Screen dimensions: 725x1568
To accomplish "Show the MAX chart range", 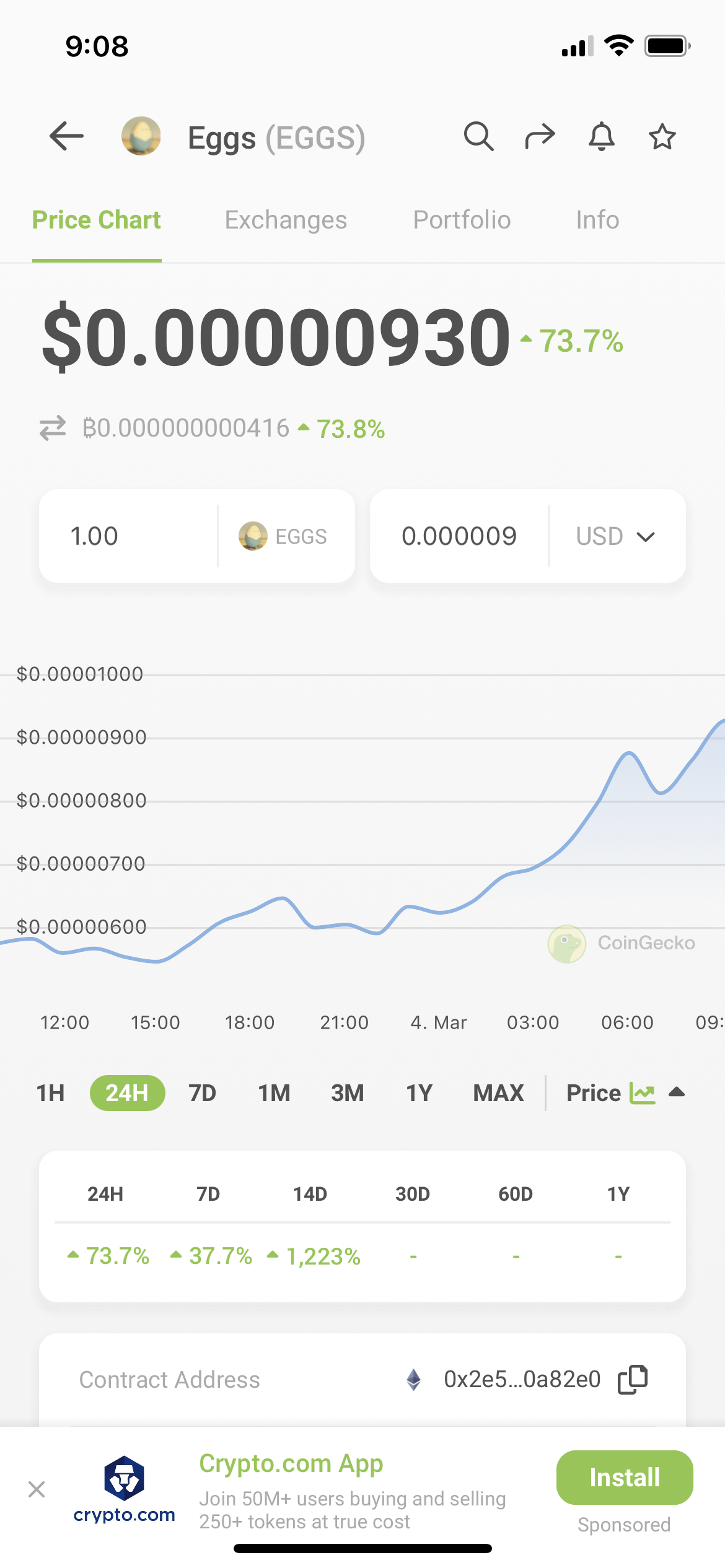I will click(498, 1093).
